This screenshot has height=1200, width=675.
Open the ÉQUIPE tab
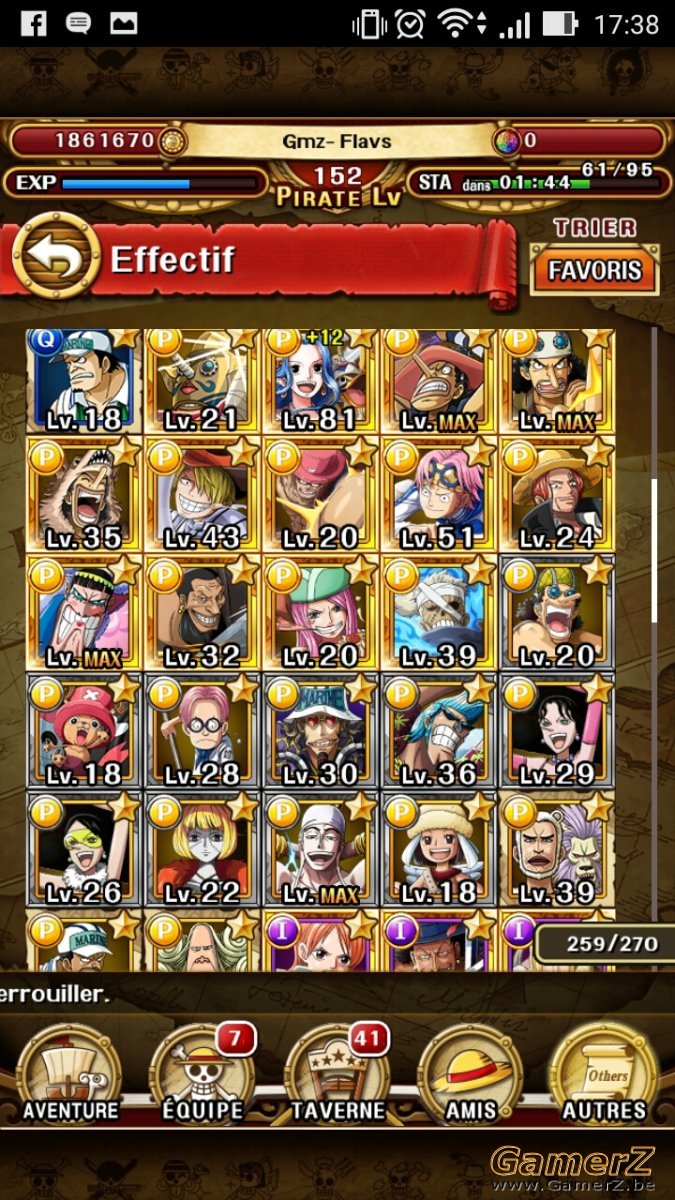tap(203, 1073)
